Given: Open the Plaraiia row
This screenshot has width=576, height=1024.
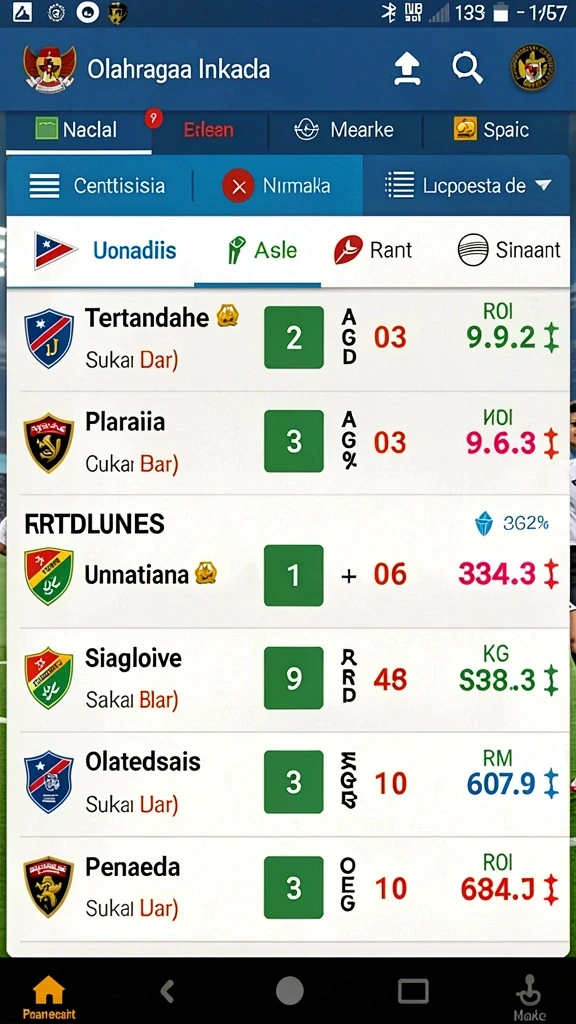Looking at the screenshot, I should coord(287,442).
